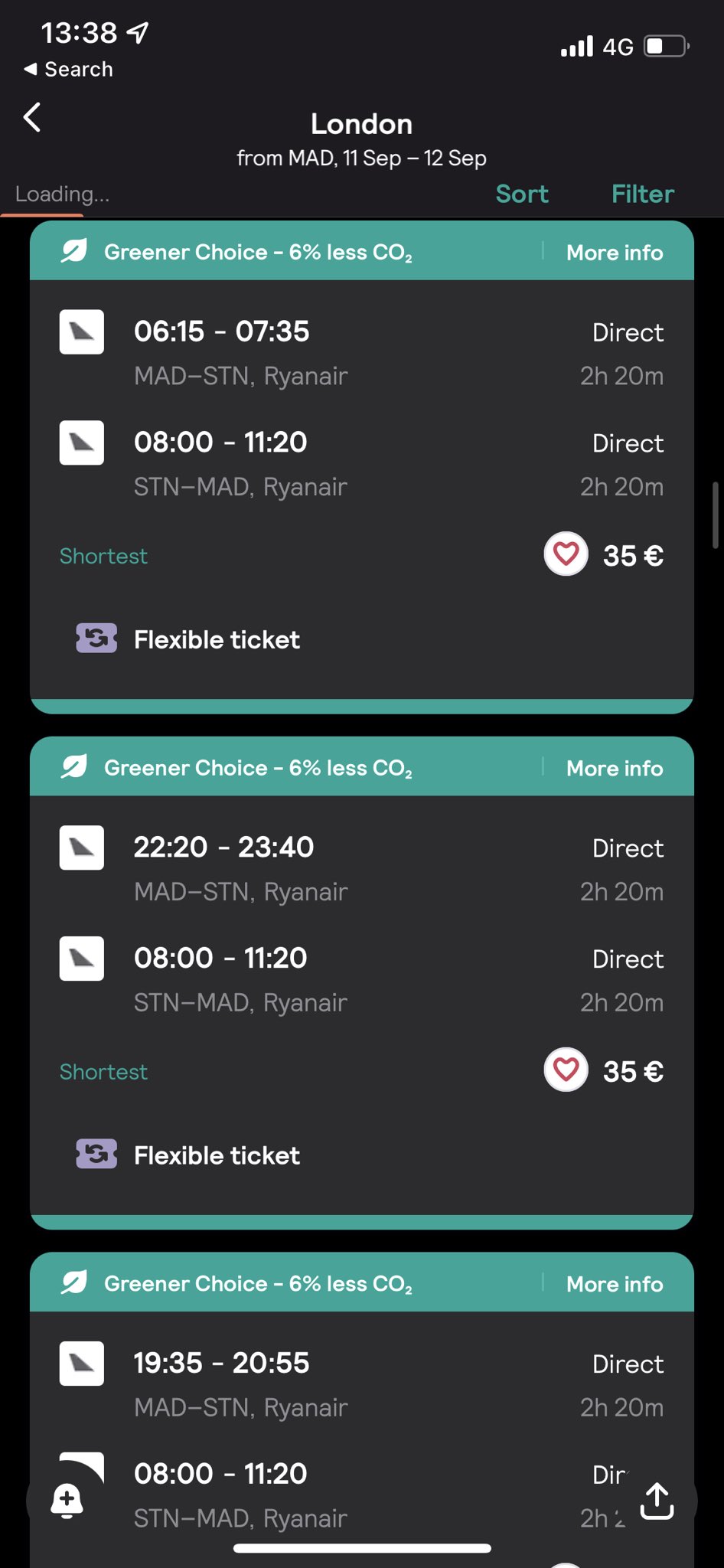Return to Search via the status bar link
This screenshot has width=724, height=1568.
point(69,69)
